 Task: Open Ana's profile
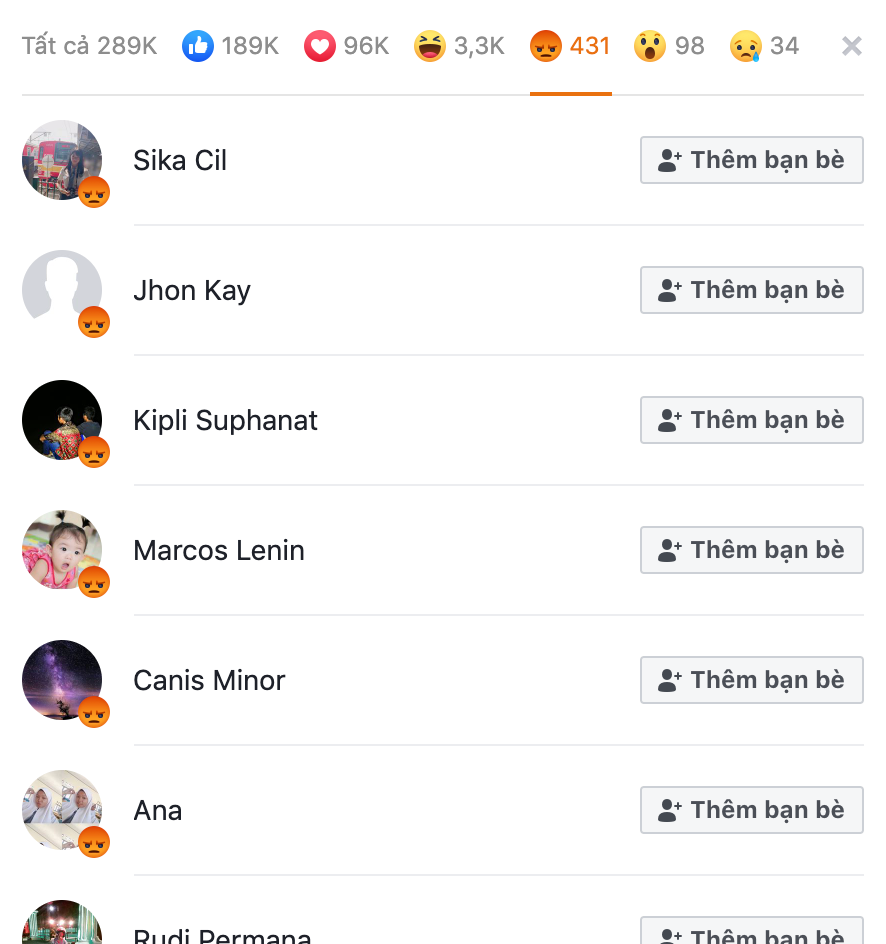pyautogui.click(x=157, y=810)
